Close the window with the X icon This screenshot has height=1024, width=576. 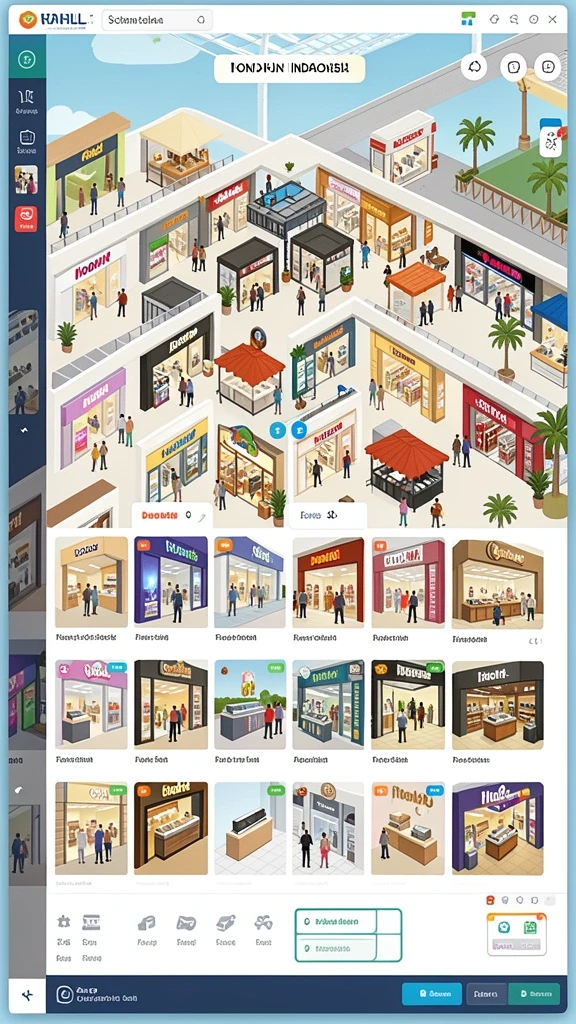coord(552,20)
